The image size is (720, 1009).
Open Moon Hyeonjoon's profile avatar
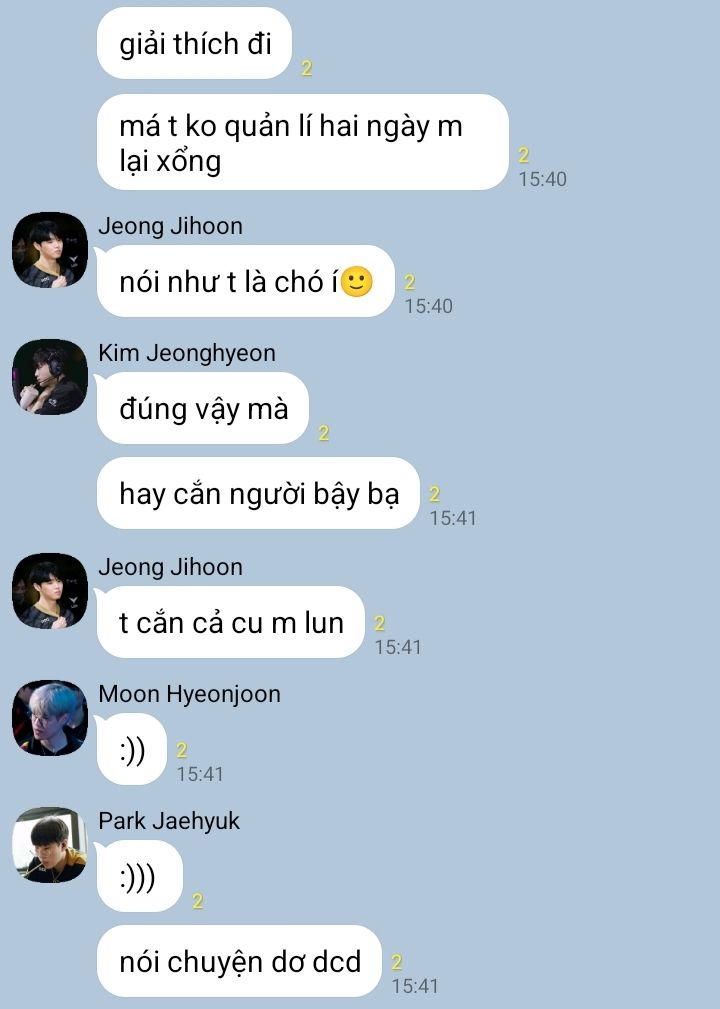click(50, 718)
